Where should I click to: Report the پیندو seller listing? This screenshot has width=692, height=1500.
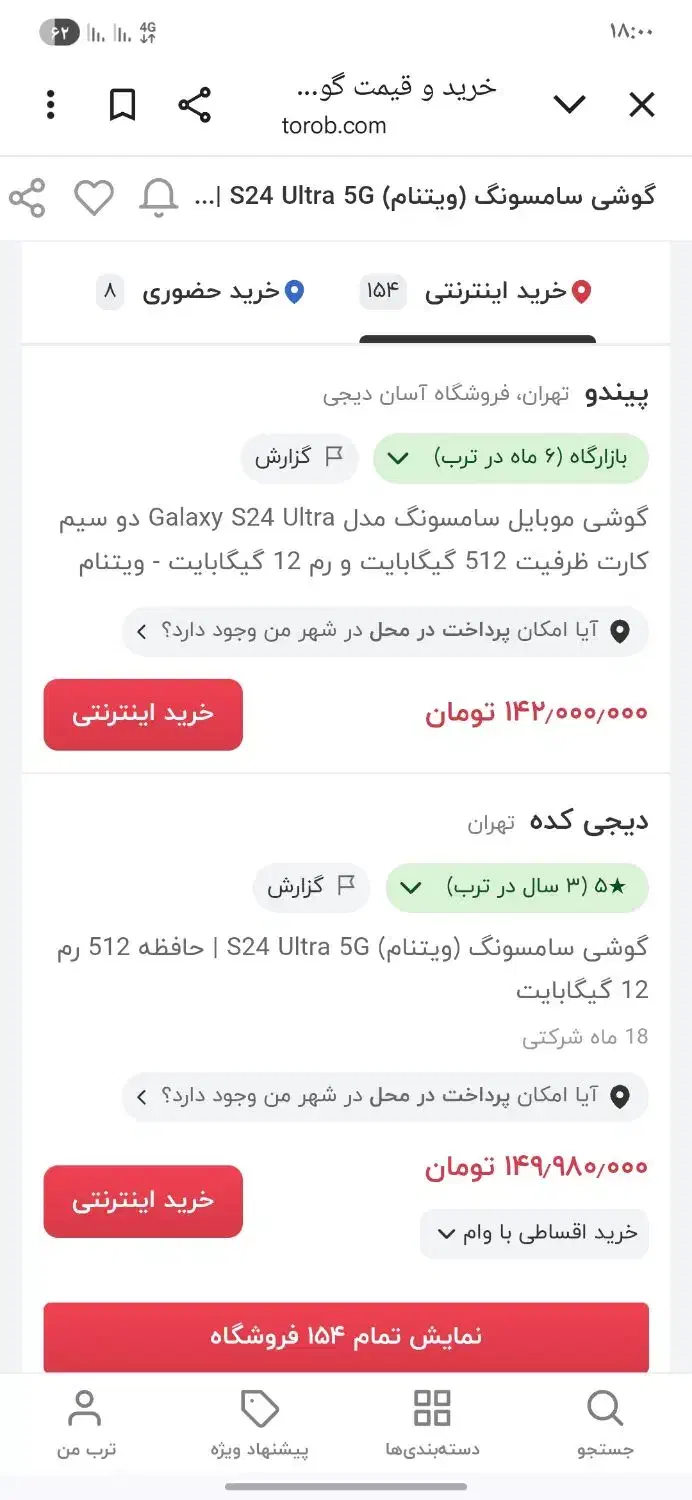click(298, 458)
